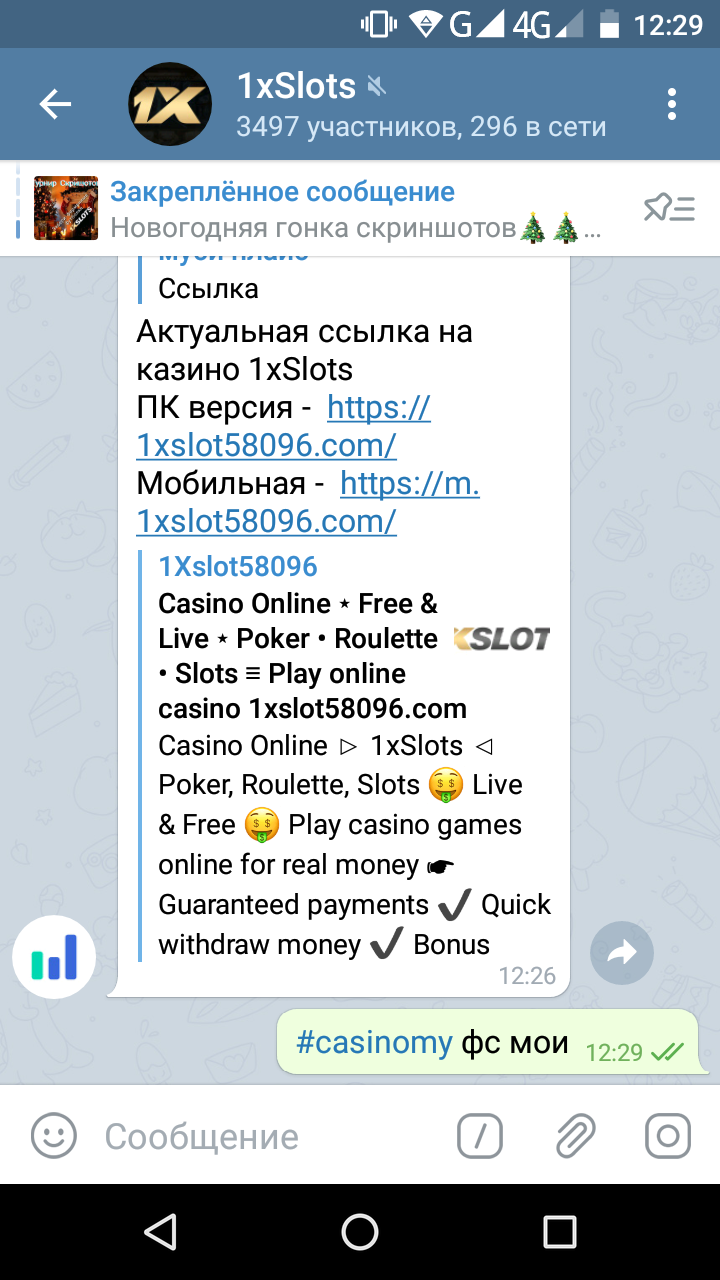Open the pinned message Закреплённое сообщение

pyautogui.click(x=330, y=209)
